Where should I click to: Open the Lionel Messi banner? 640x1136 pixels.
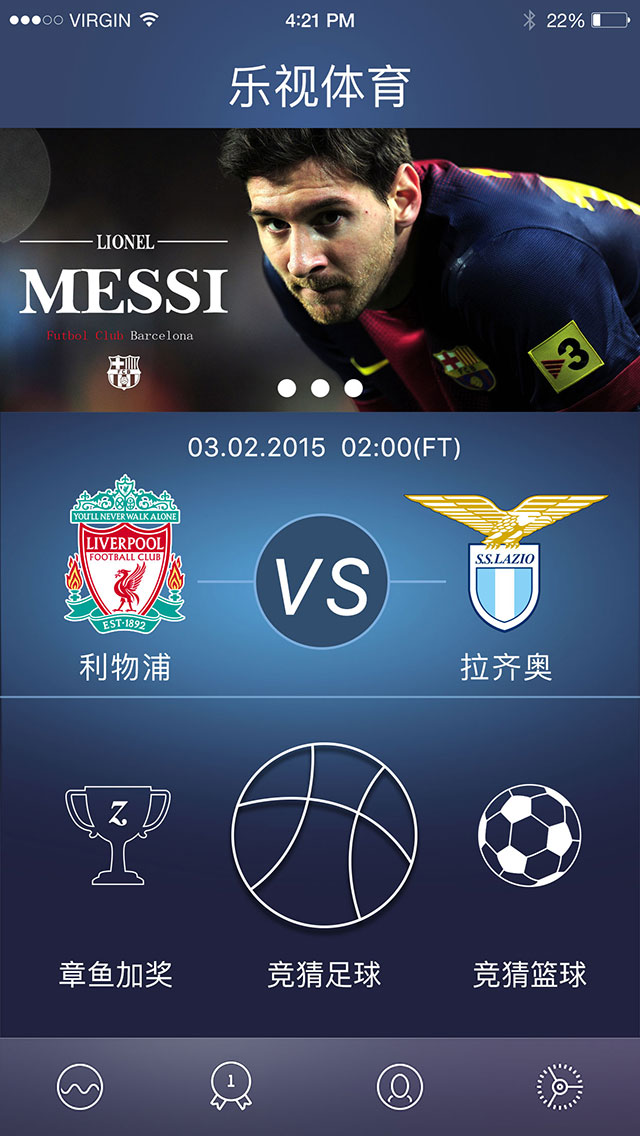[x=320, y=270]
